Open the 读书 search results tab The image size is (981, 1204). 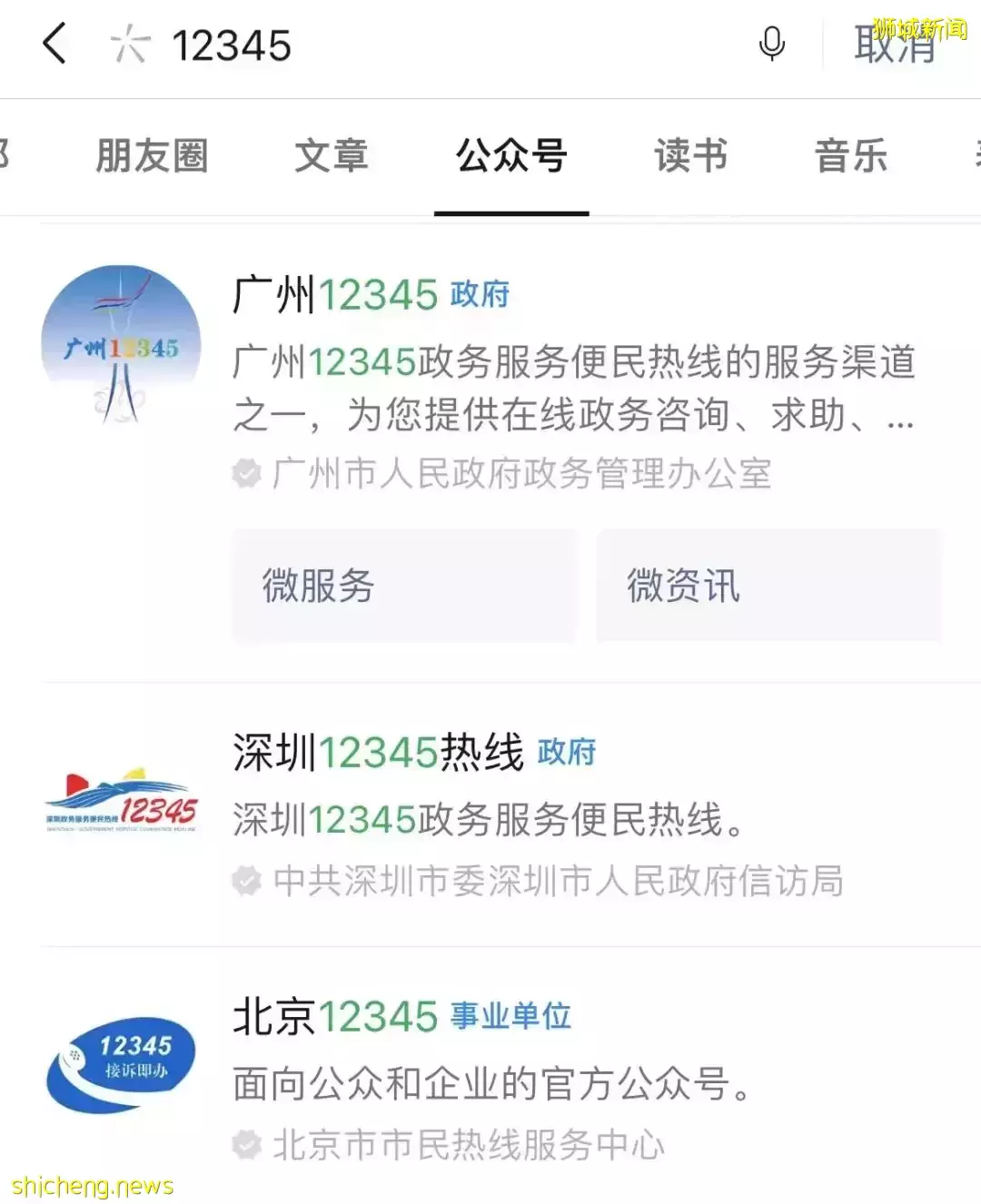690,156
